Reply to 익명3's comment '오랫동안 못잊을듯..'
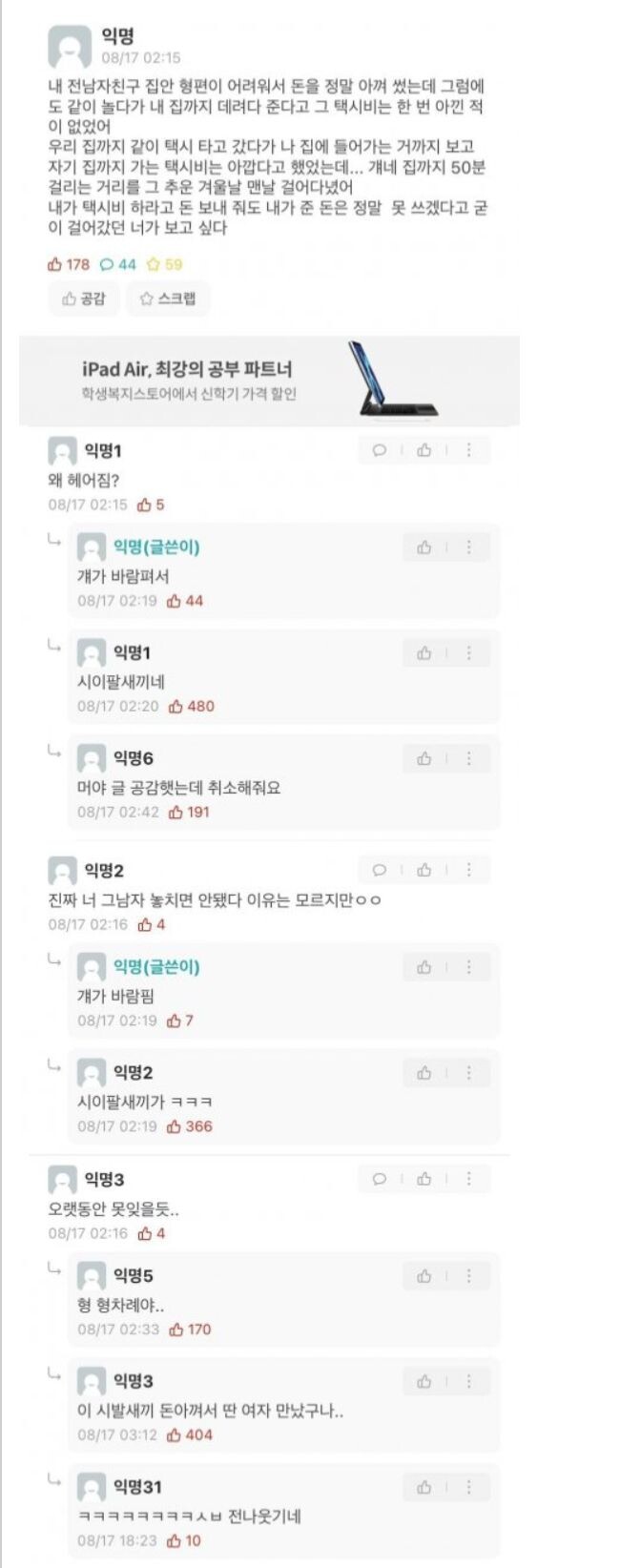This screenshot has height=1568, width=620. click(x=380, y=1179)
